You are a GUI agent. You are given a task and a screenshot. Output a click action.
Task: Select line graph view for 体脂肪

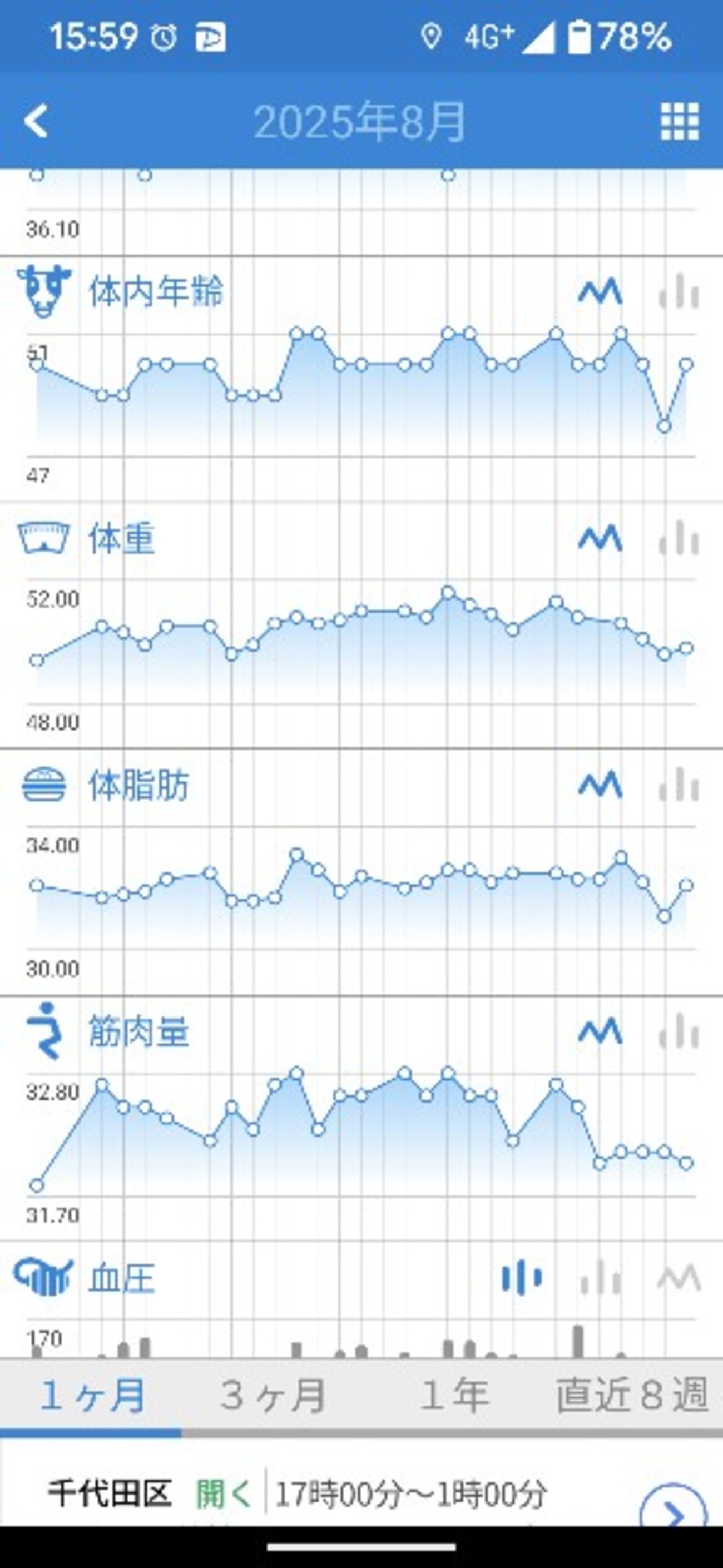(600, 785)
